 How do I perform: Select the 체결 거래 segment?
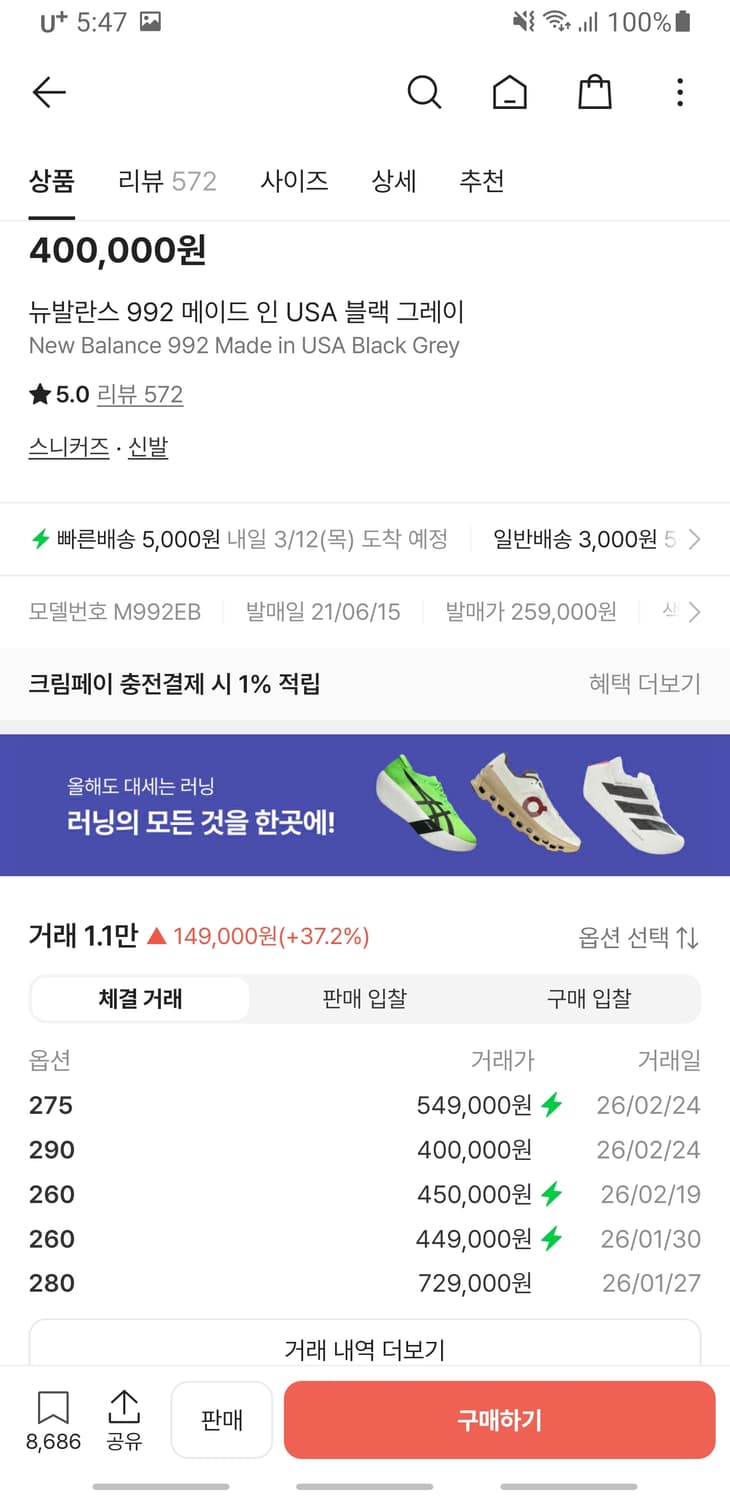[x=140, y=1000]
